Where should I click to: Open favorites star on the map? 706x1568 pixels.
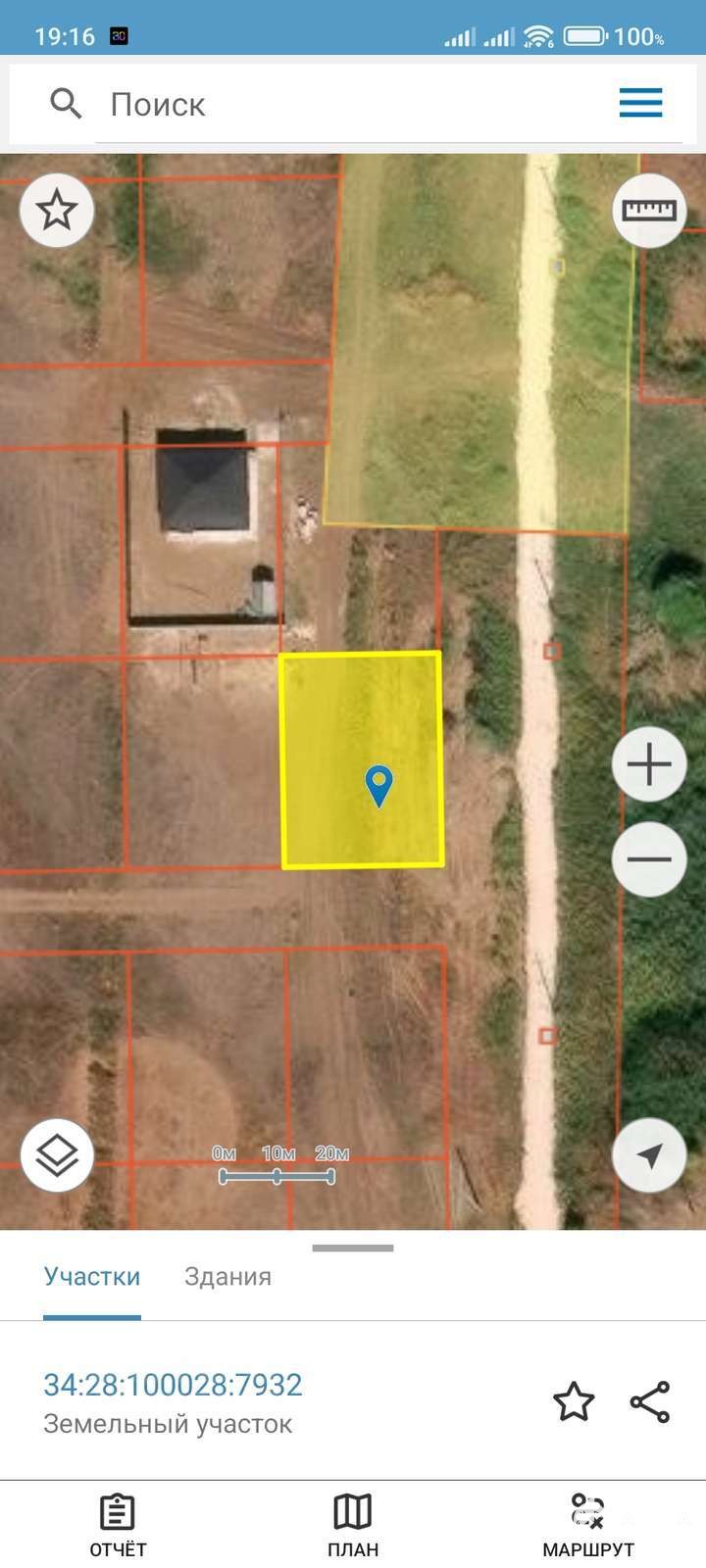pyautogui.click(x=57, y=210)
